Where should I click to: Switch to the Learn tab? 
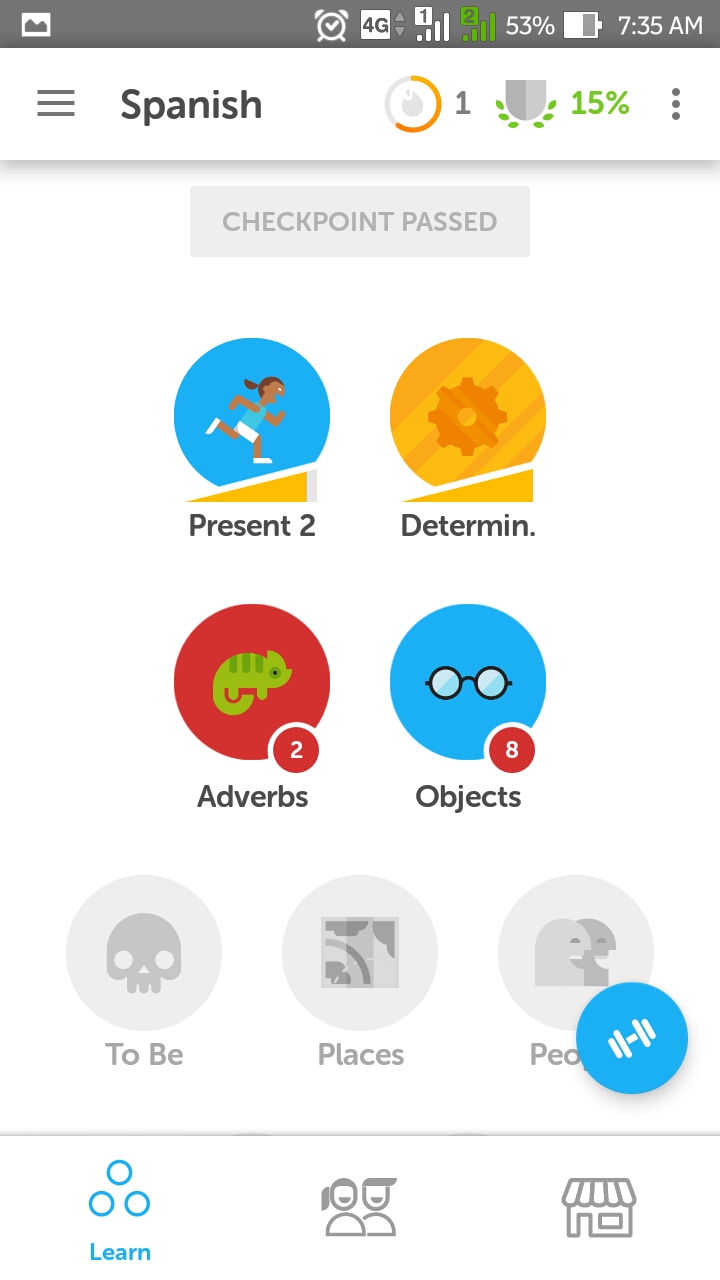pyautogui.click(x=120, y=1208)
